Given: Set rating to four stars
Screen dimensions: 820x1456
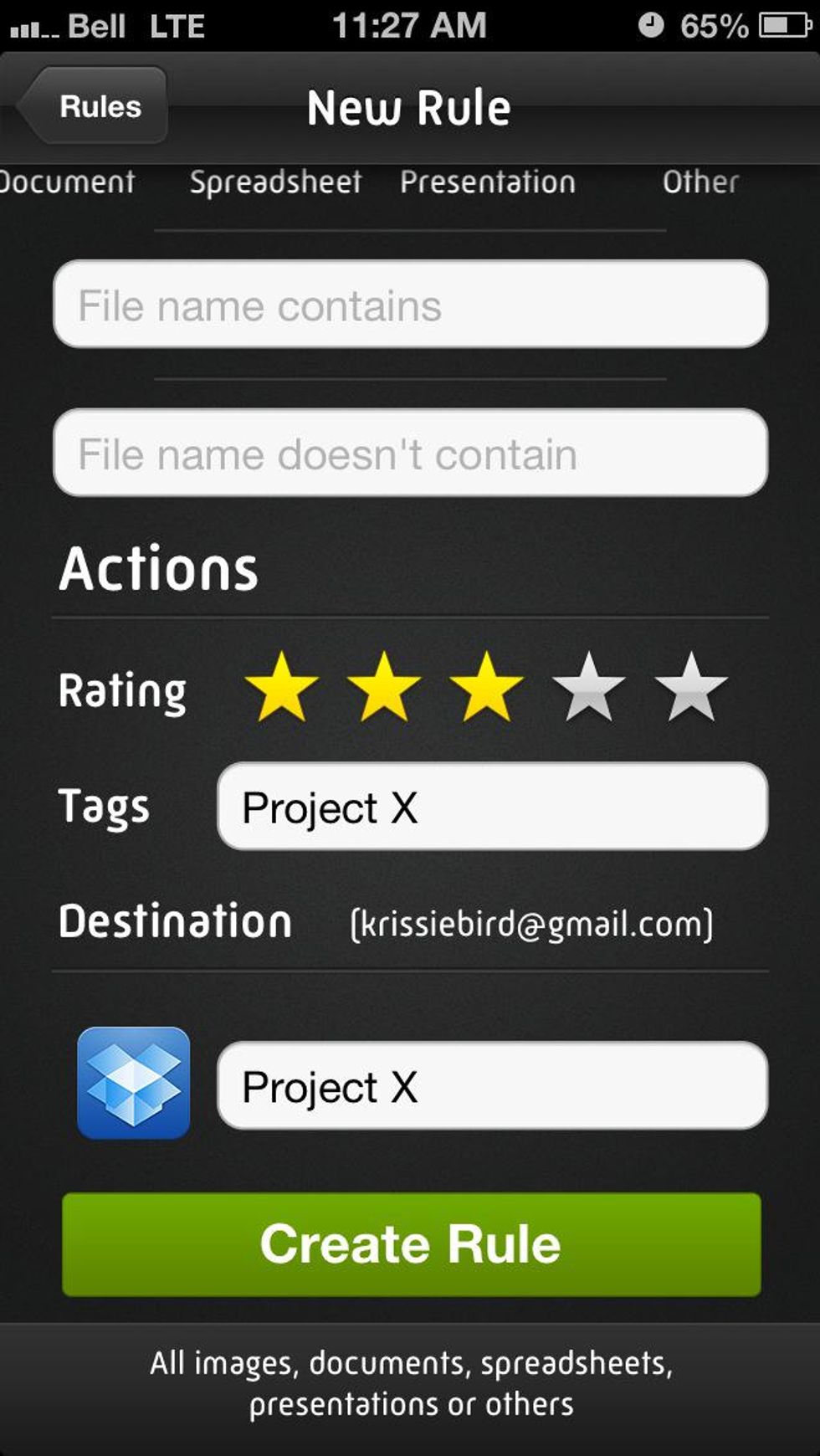Looking at the screenshot, I should 589,688.
